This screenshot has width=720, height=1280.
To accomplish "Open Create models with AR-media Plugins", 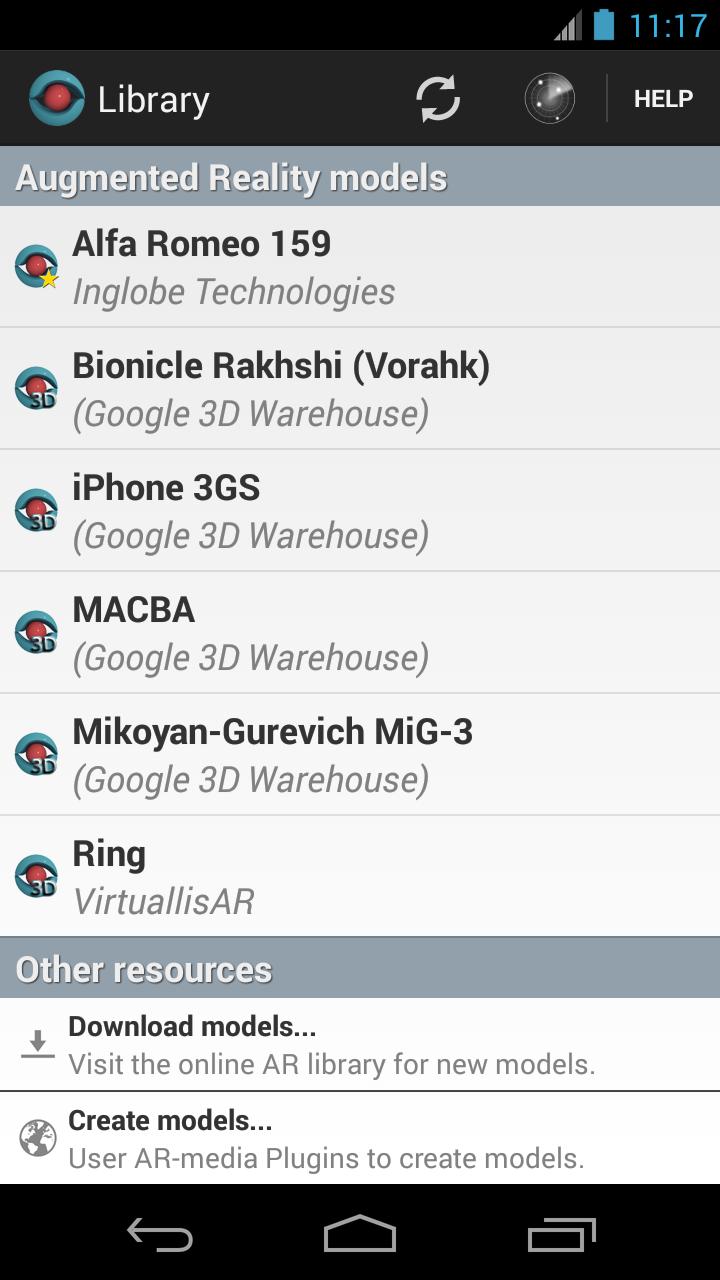I will (360, 1138).
